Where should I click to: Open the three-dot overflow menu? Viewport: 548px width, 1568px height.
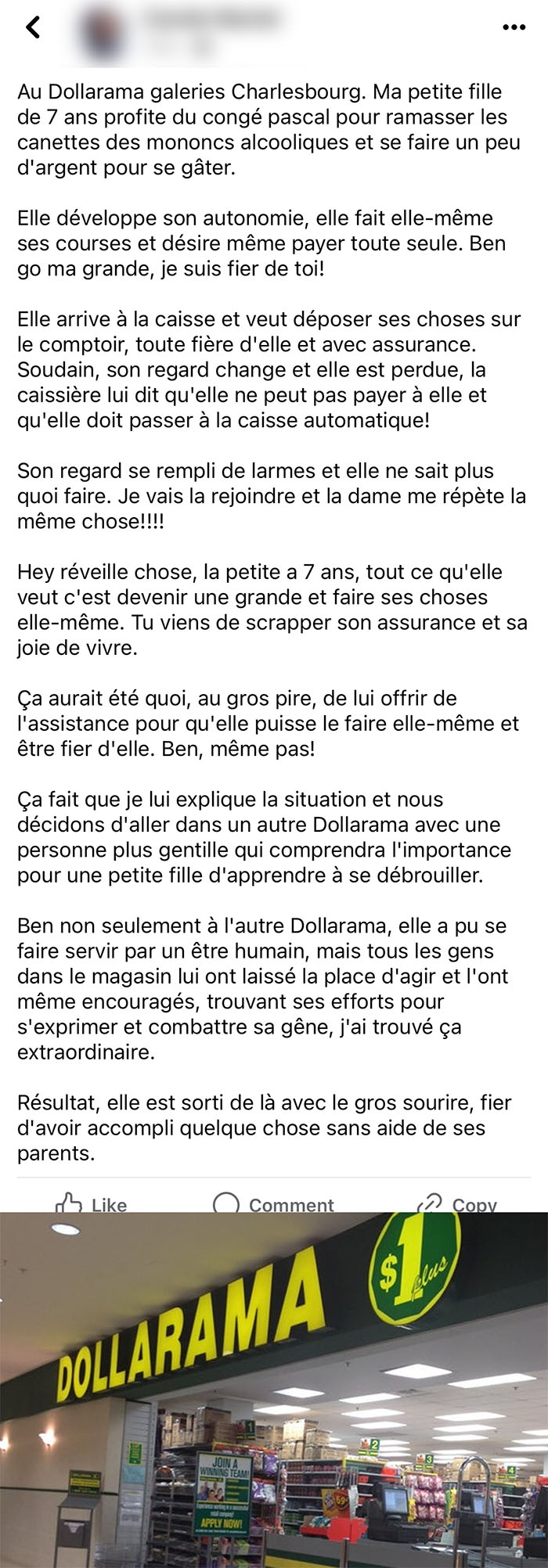coord(514,27)
